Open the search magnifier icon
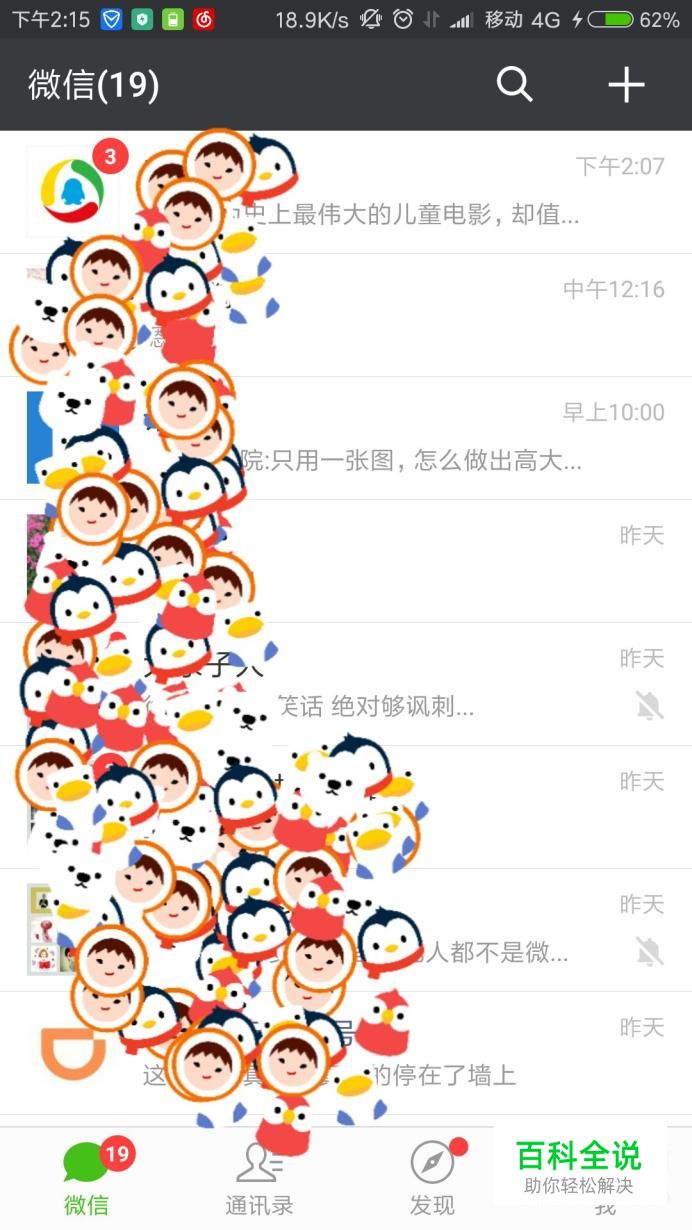Image resolution: width=692 pixels, height=1230 pixels. tap(514, 85)
